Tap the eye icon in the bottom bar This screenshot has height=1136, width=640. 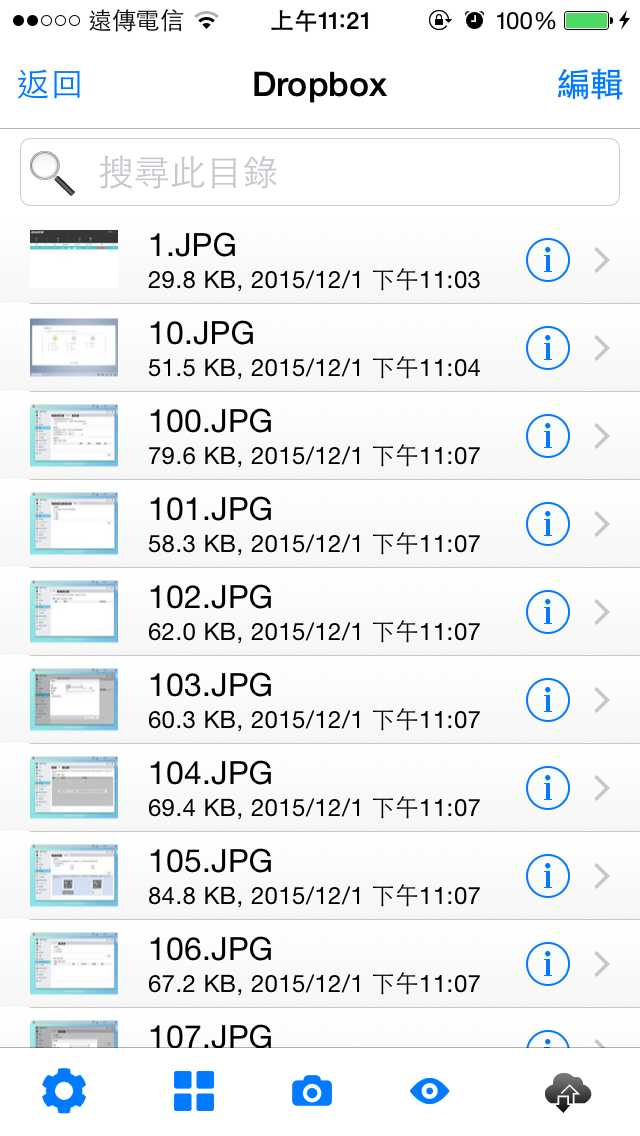430,1090
